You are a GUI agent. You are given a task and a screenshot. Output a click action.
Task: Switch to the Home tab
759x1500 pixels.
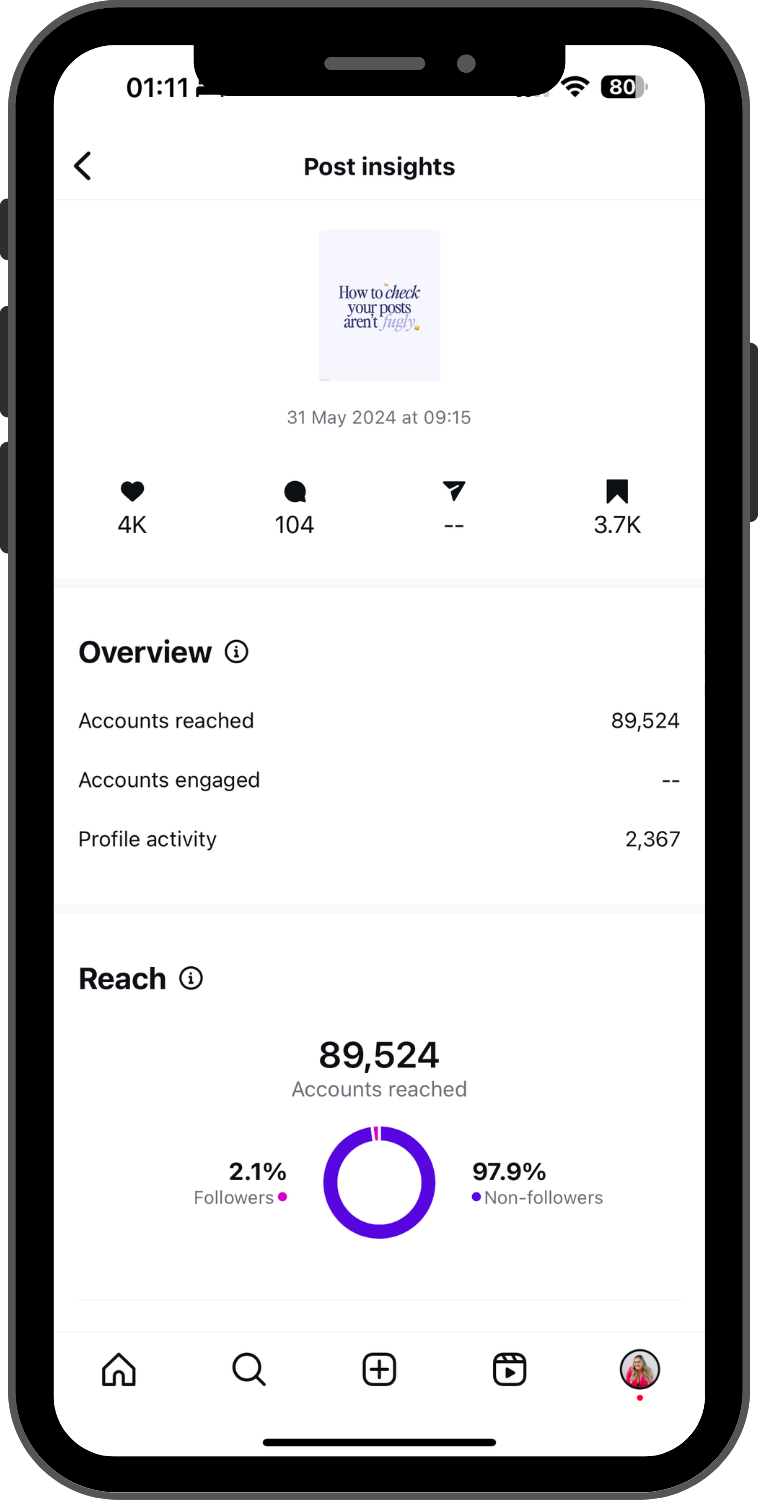click(x=119, y=1369)
